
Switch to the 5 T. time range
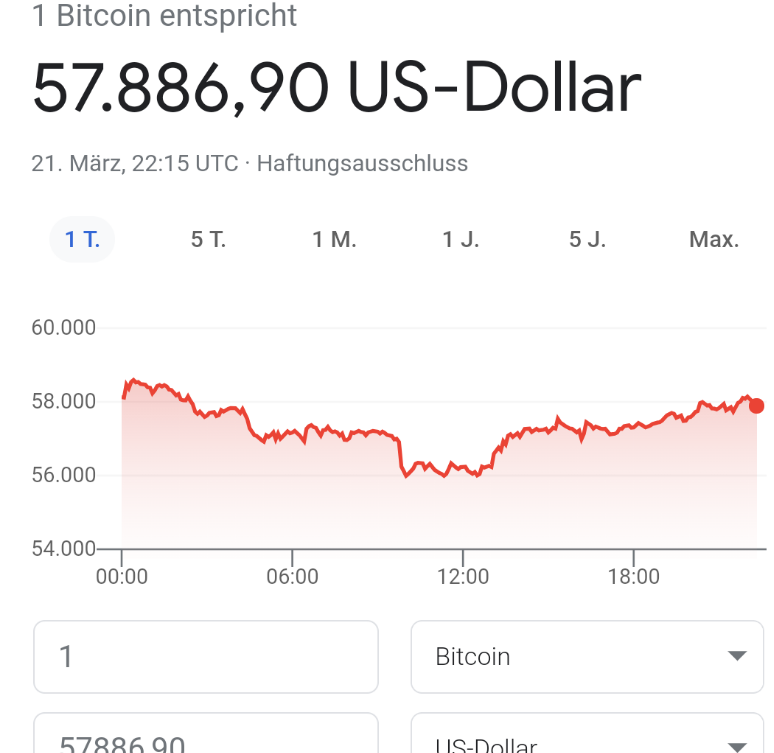208,240
